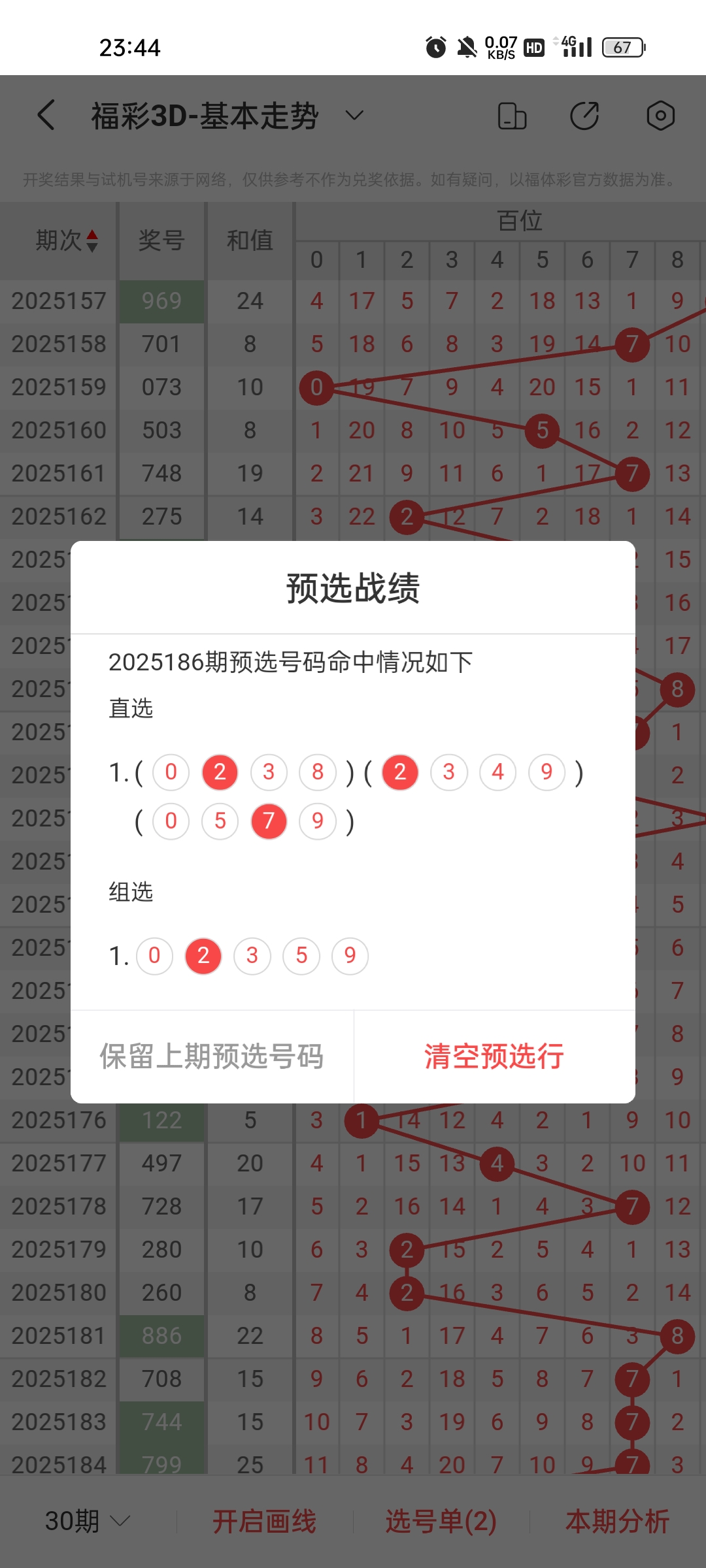Tap 清空预选行 to clear preselection
Viewport: 706px width, 1568px height.
495,1056
